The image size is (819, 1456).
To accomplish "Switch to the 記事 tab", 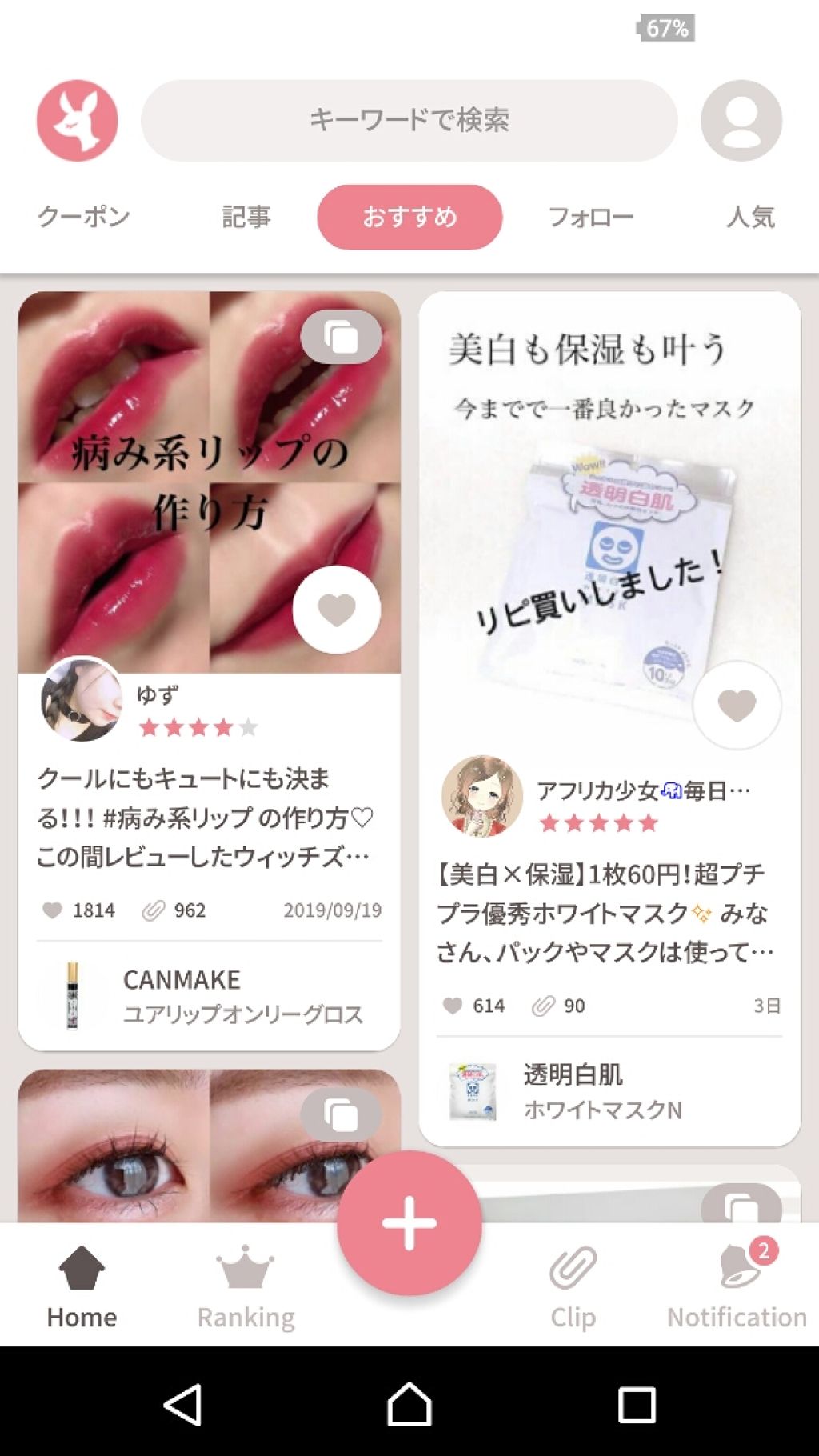I will point(246,217).
